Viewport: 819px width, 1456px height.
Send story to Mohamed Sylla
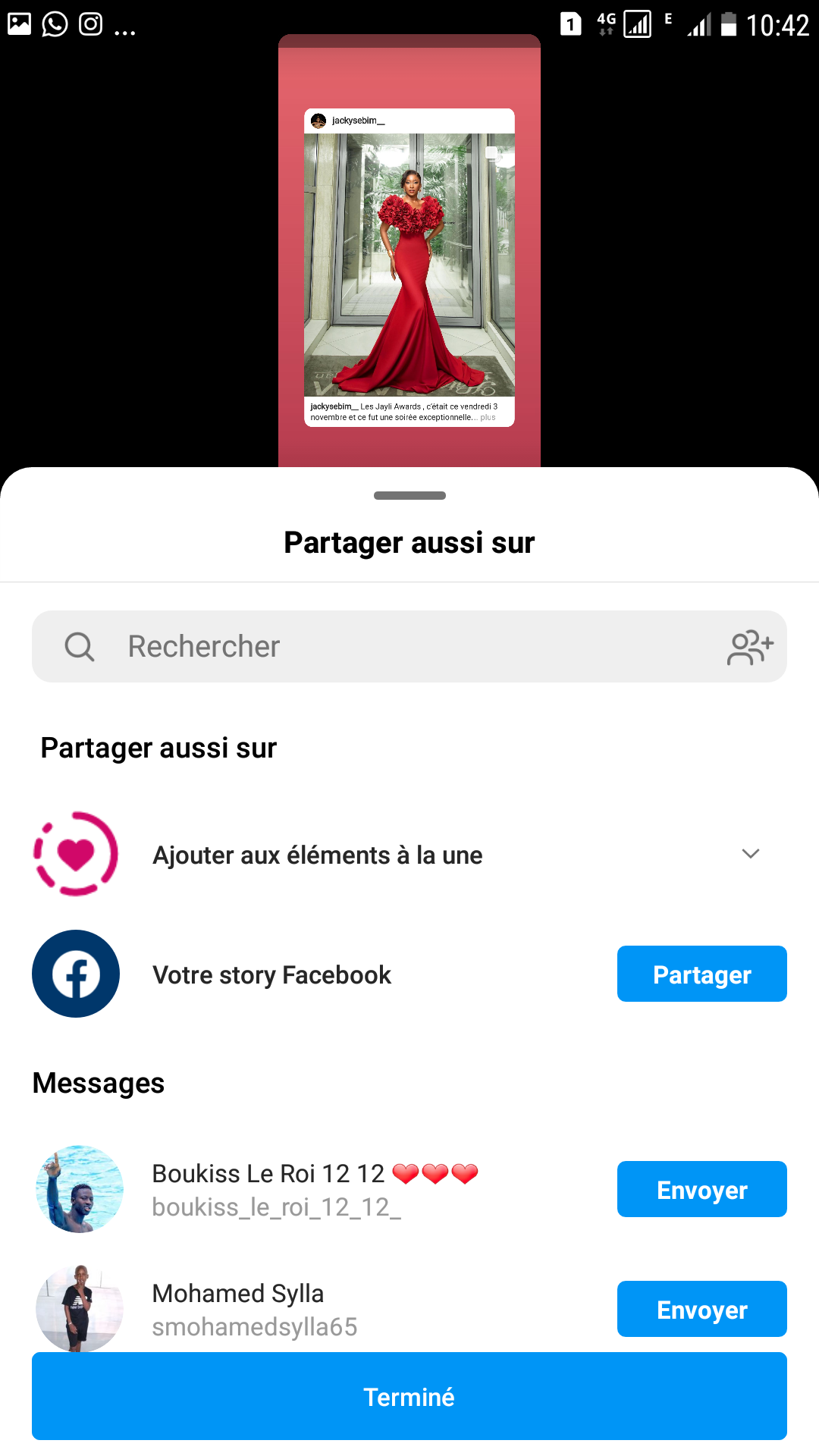click(701, 1309)
